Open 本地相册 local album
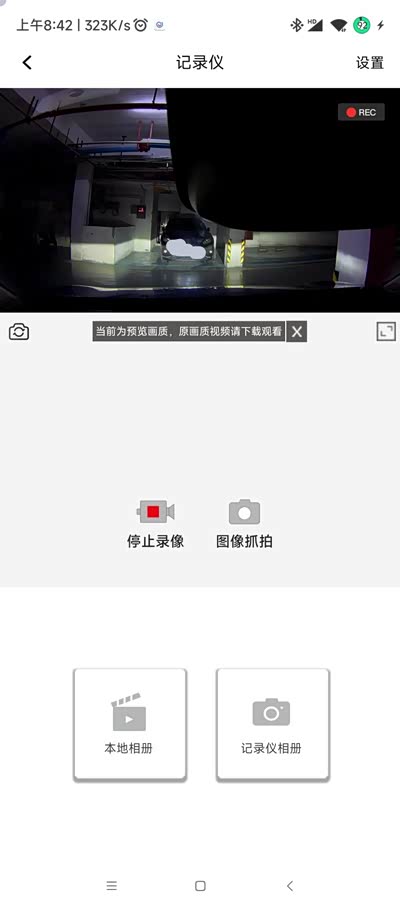400x910 pixels. pyautogui.click(x=130, y=724)
